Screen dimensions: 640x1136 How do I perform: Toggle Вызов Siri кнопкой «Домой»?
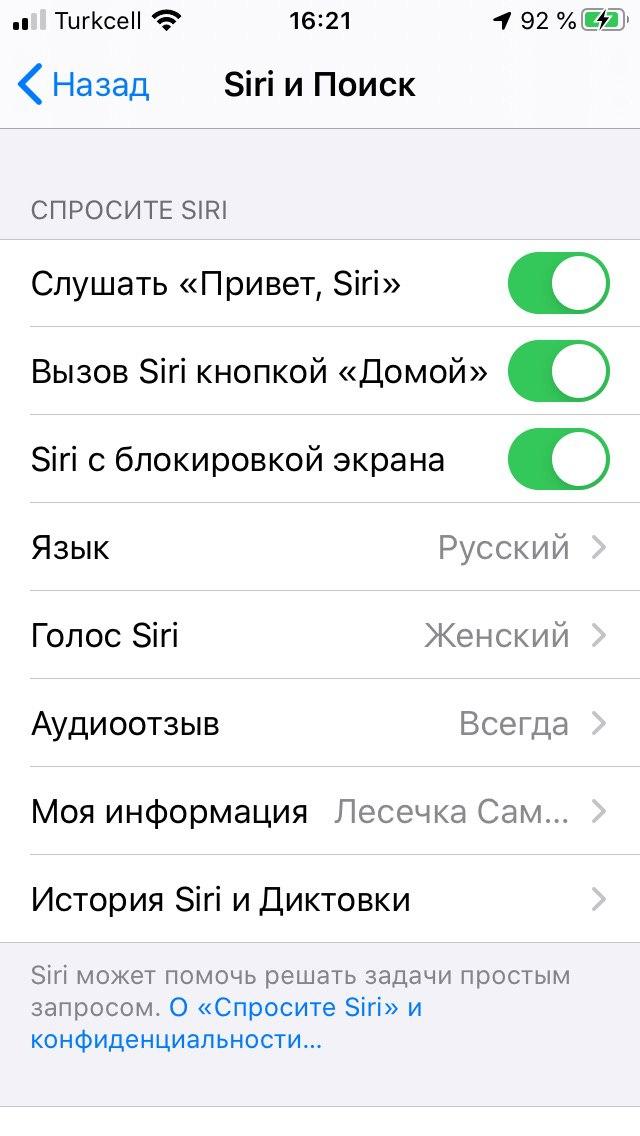coord(558,371)
